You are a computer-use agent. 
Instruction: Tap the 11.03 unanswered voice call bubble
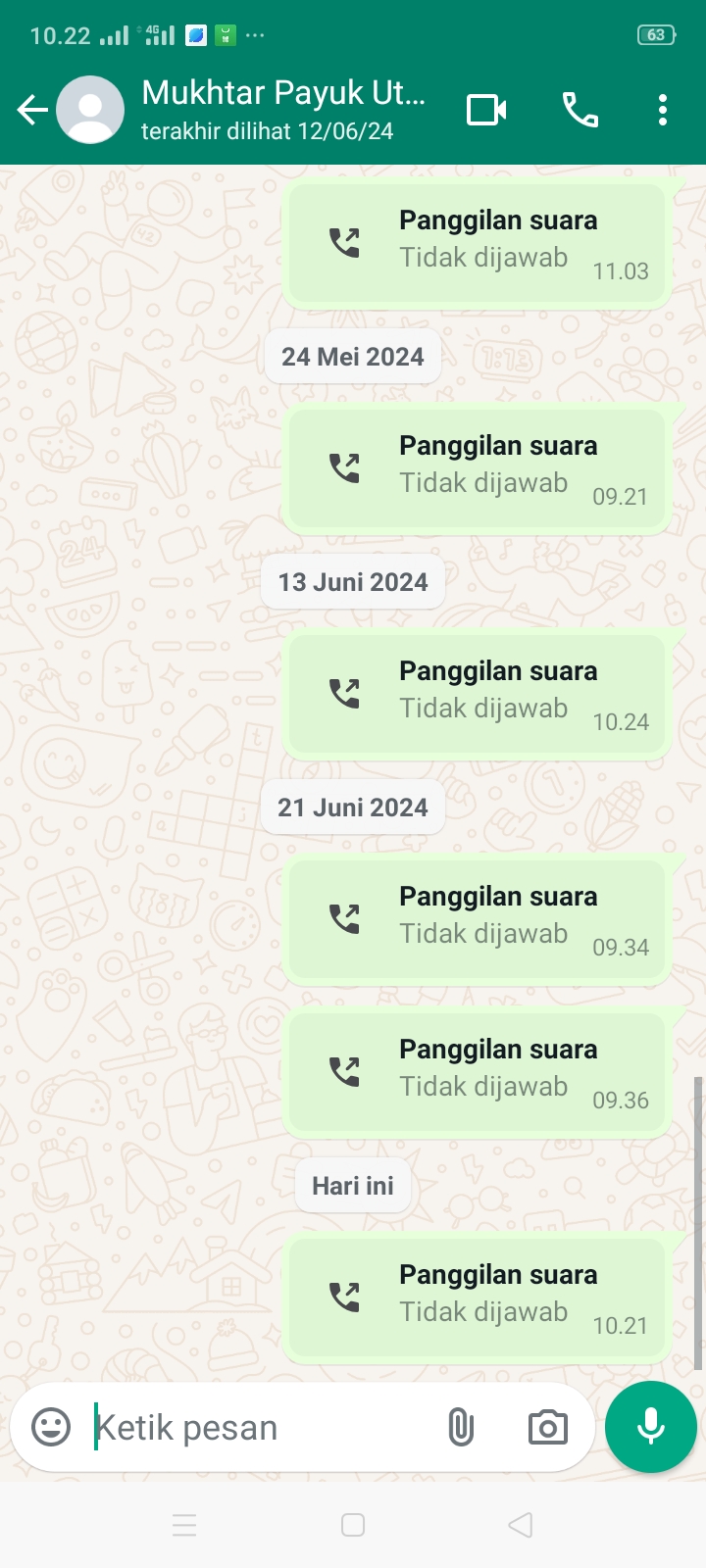point(478,243)
